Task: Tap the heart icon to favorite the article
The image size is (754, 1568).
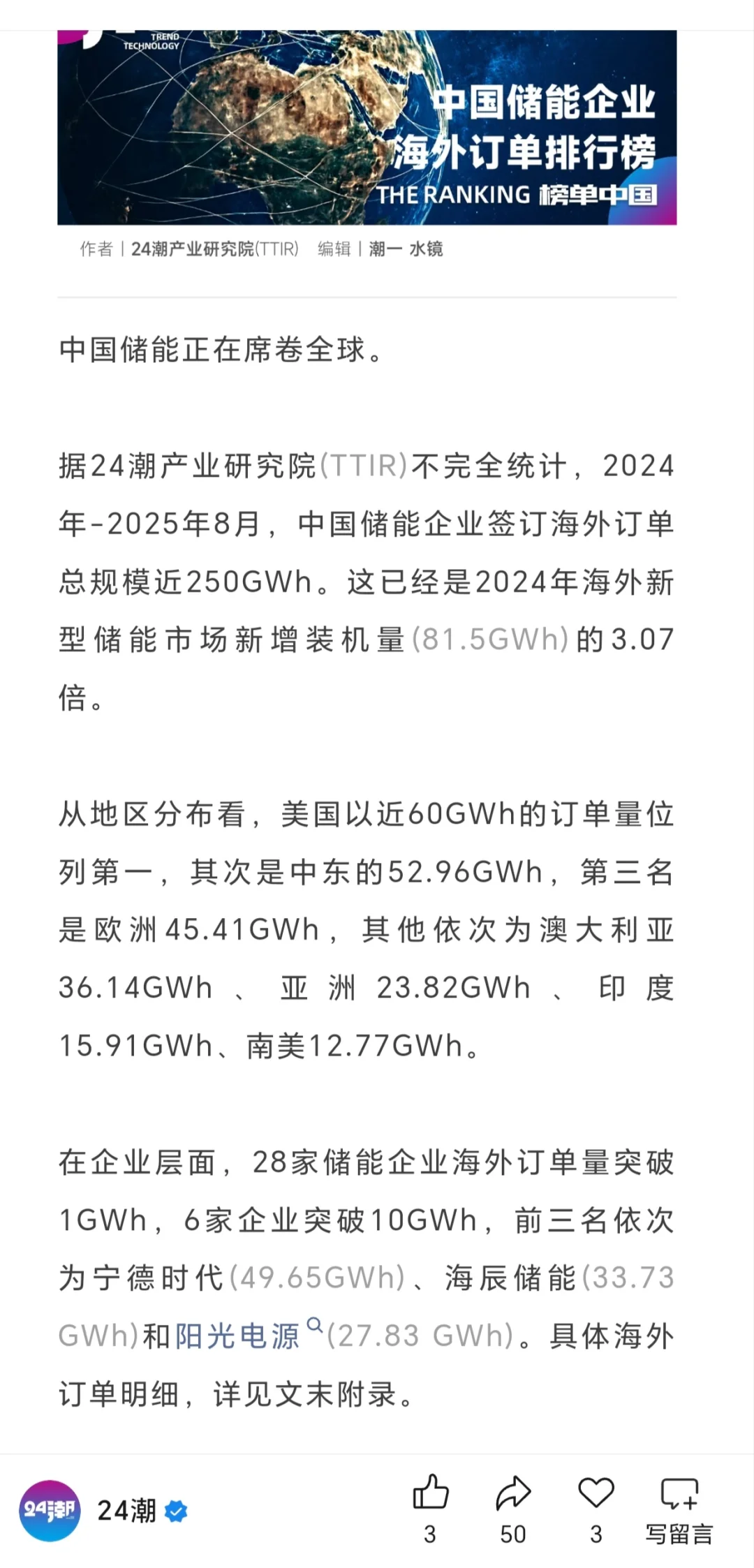Action: [596, 1493]
